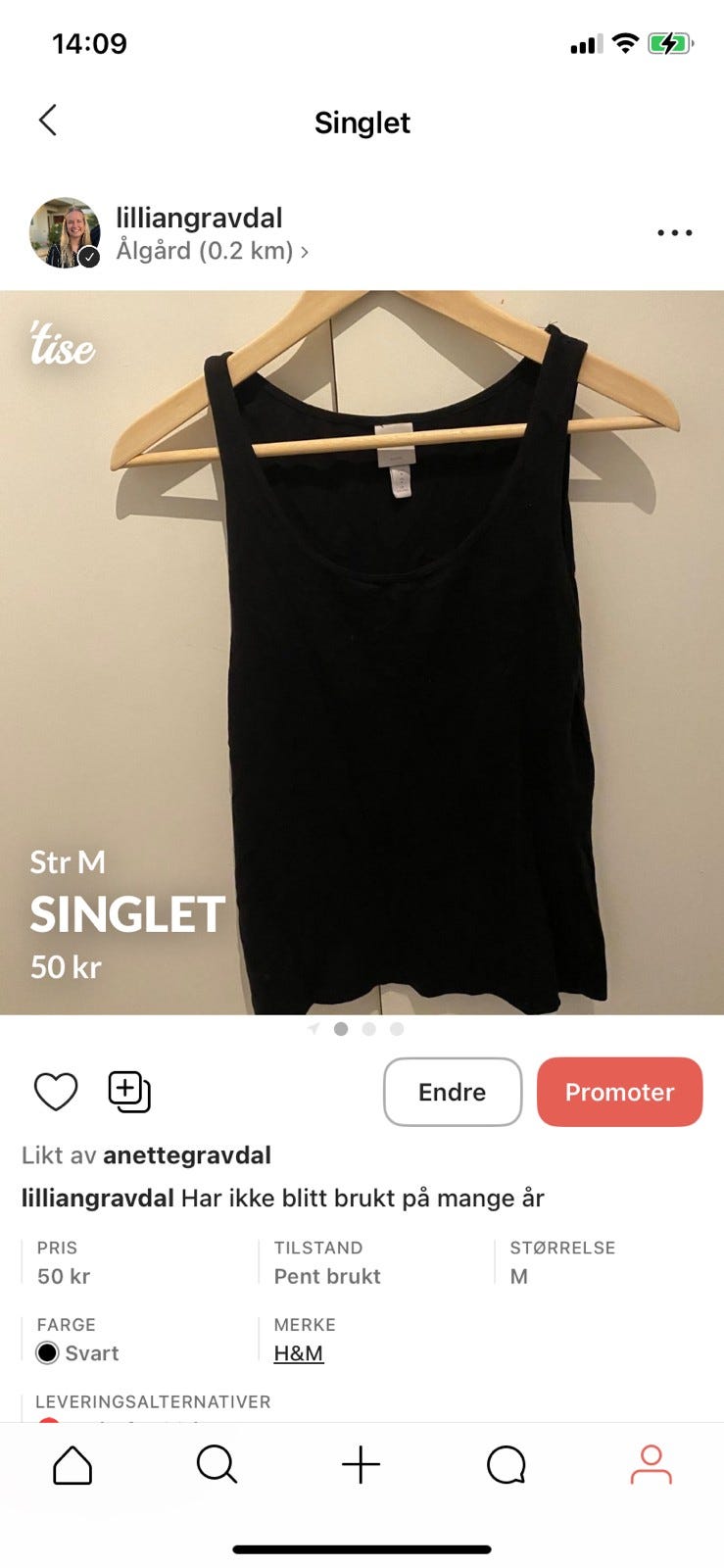Like the singlet with the heart icon
This screenshot has width=724, height=1568.
56,1092
